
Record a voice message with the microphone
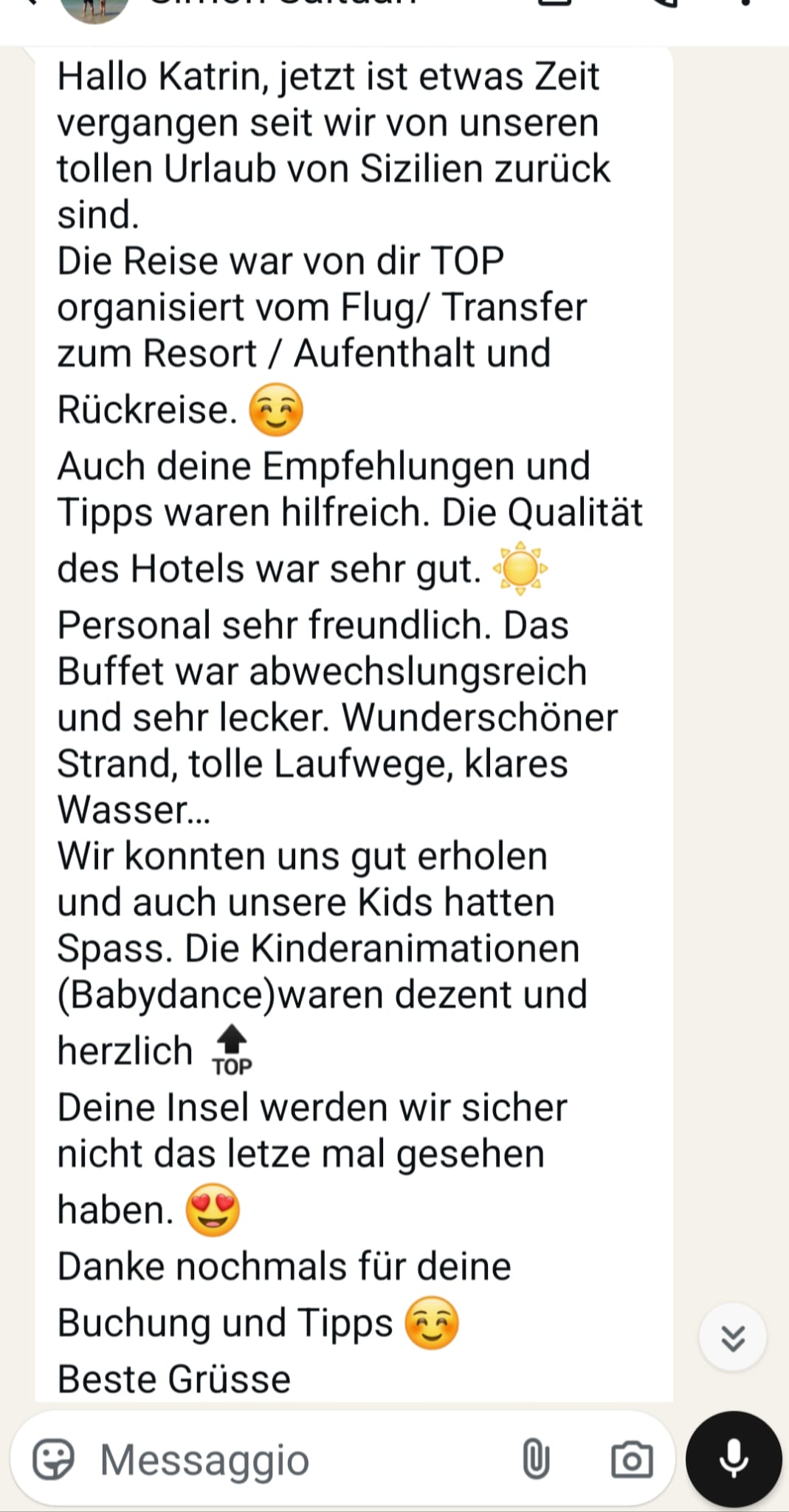[x=734, y=1459]
